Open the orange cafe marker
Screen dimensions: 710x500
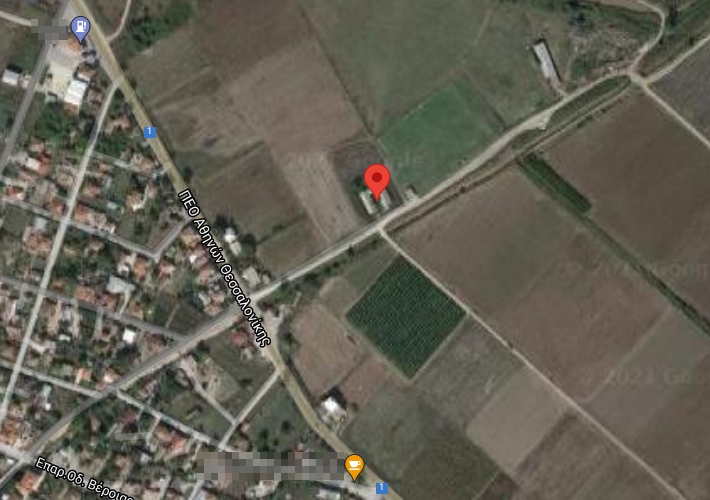point(354,465)
